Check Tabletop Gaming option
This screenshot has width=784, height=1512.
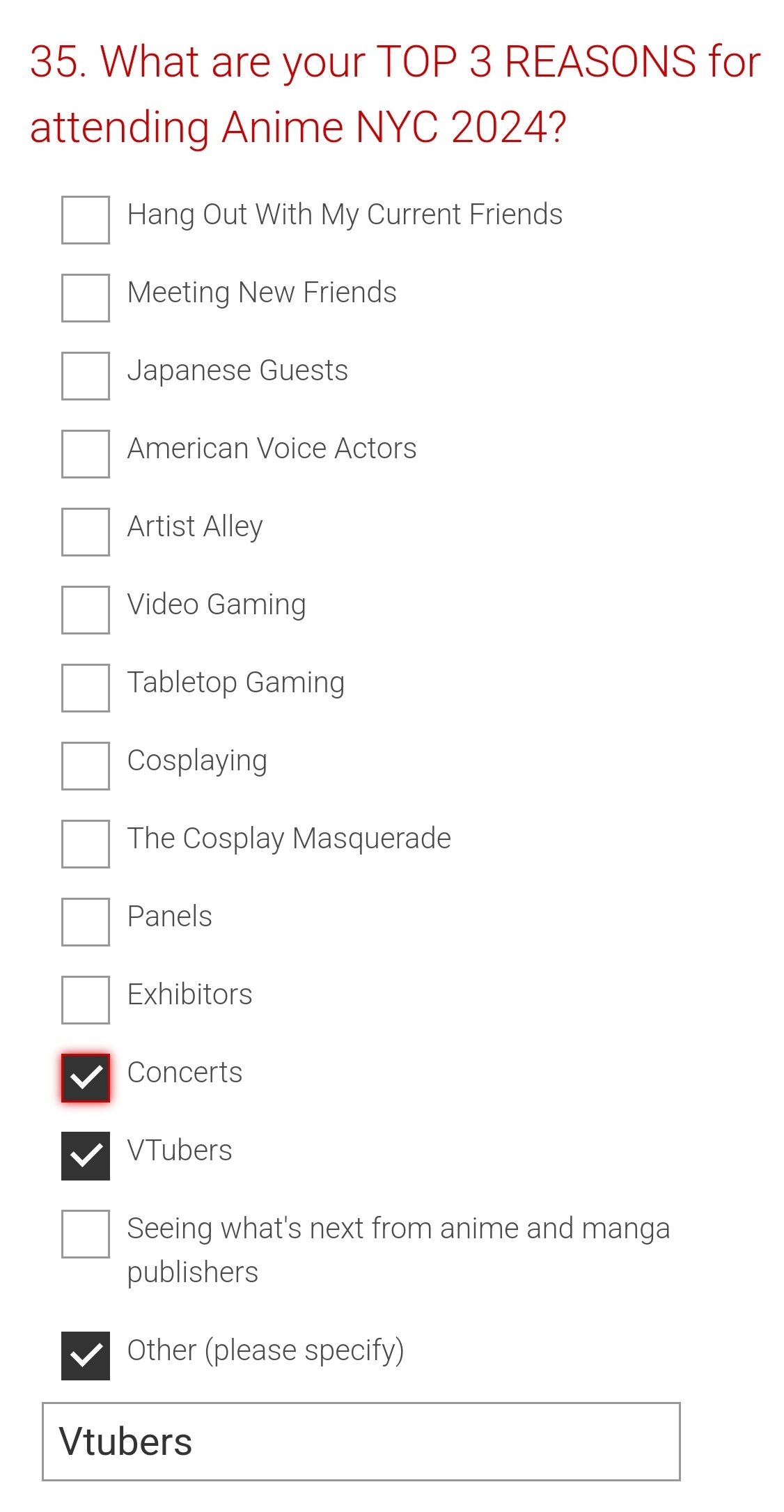click(86, 688)
